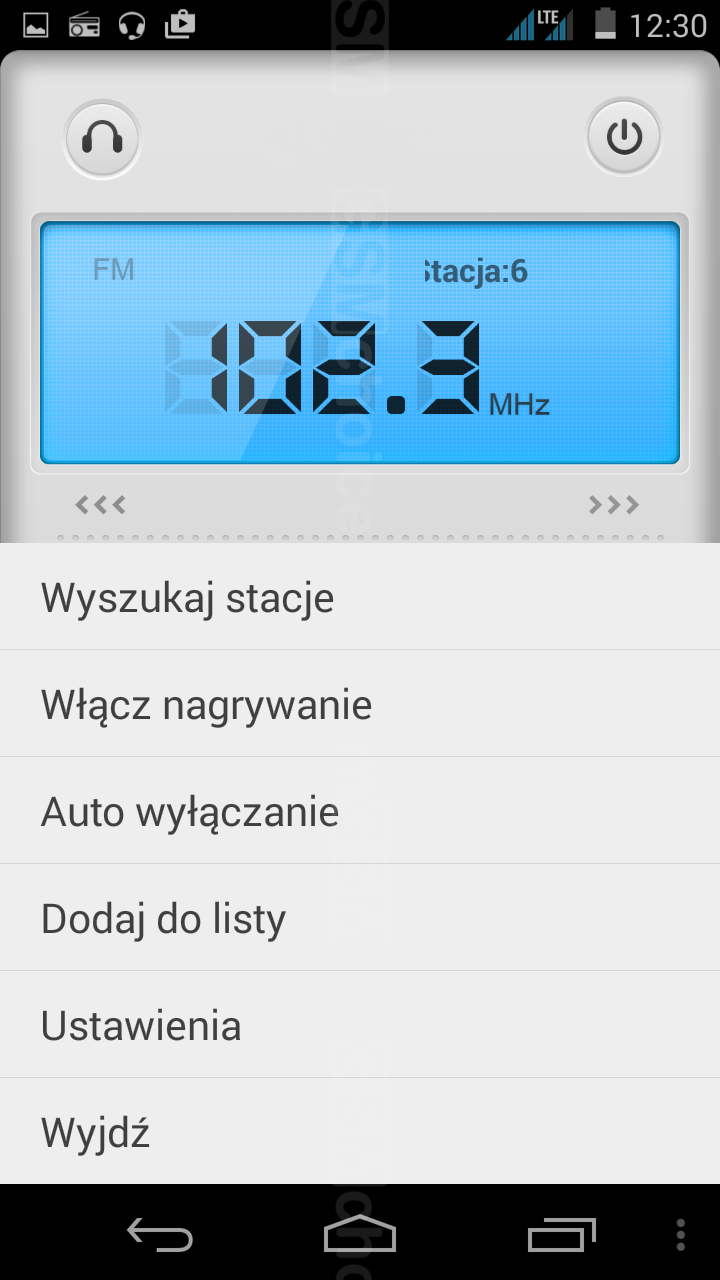This screenshot has height=1280, width=720.
Task: Open recent apps from navigation bar
Action: (x=561, y=1235)
